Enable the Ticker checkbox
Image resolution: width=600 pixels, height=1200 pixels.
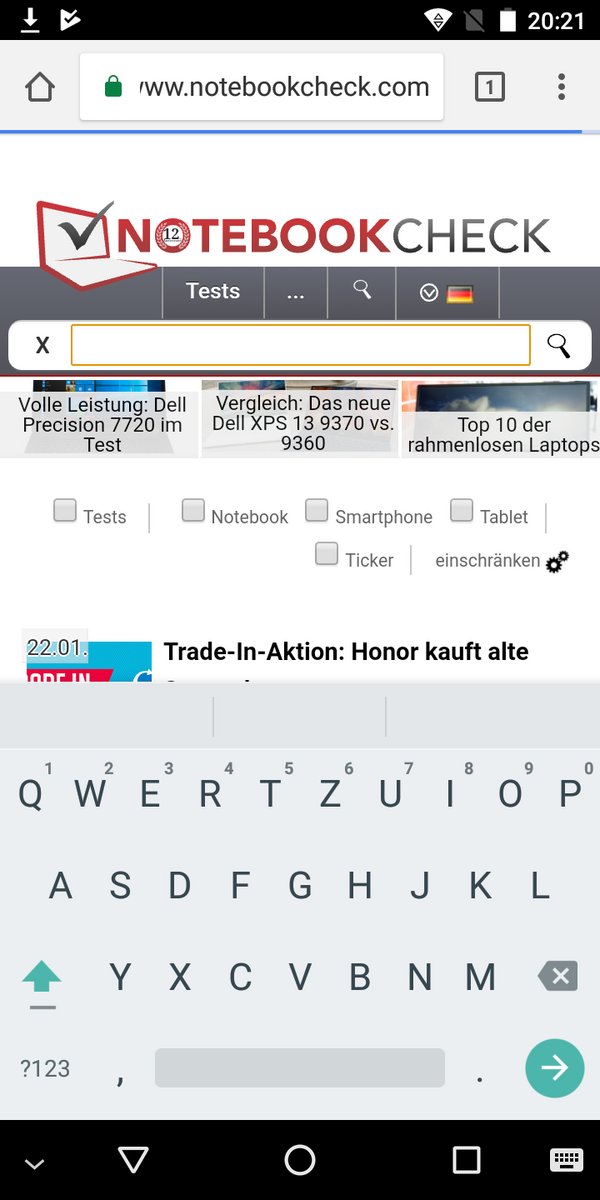pos(327,554)
